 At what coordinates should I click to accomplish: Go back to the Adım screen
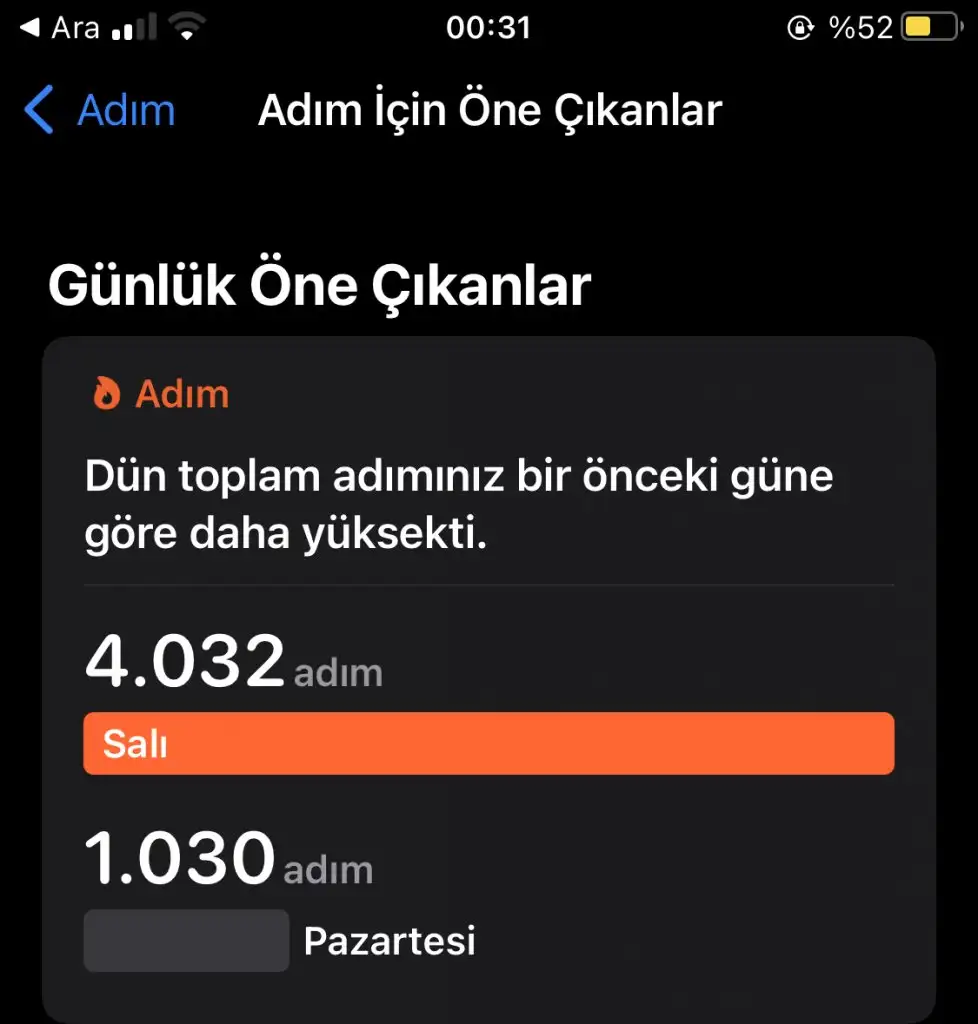coord(100,110)
